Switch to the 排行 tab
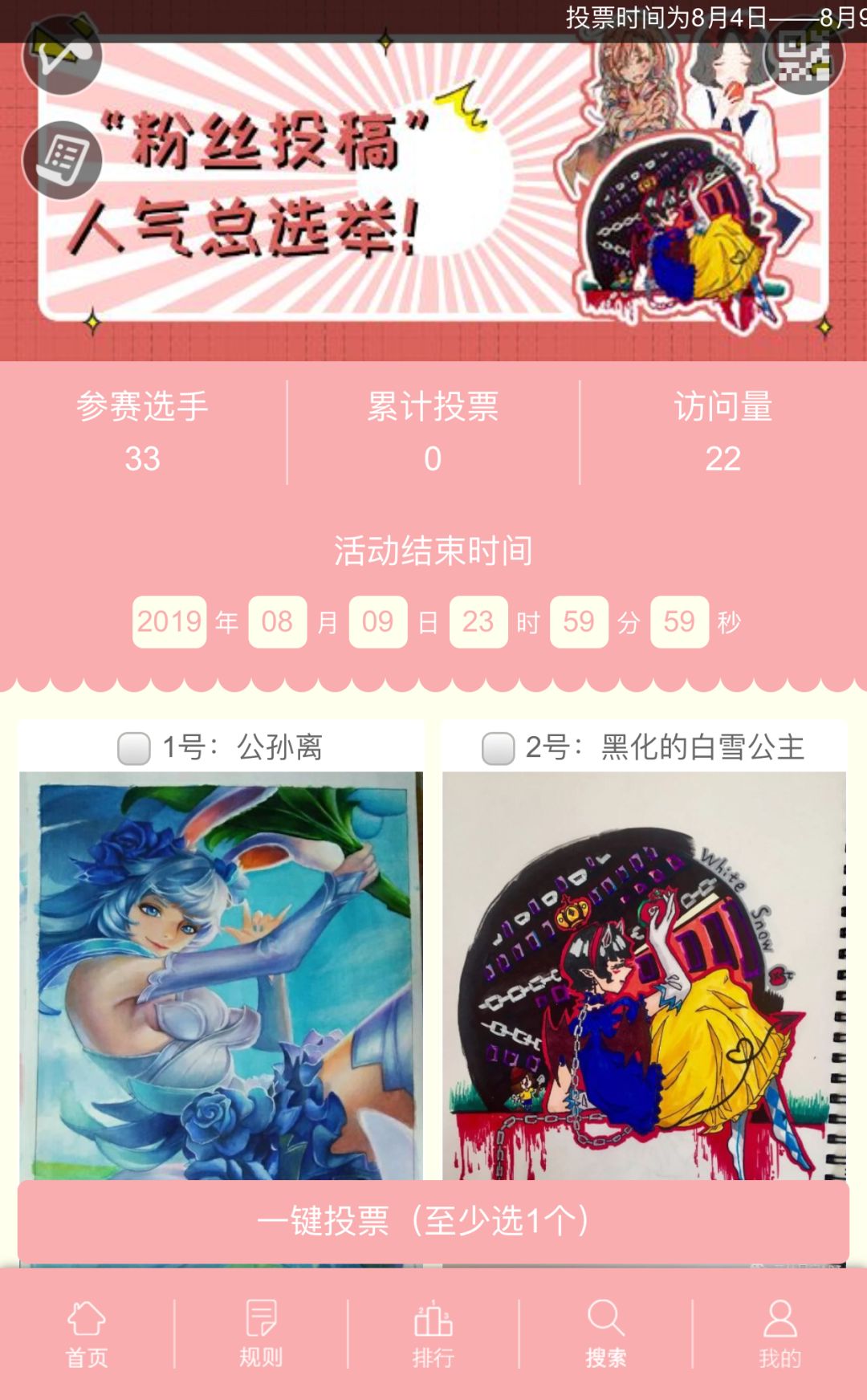The image size is (867, 1400). (433, 1333)
